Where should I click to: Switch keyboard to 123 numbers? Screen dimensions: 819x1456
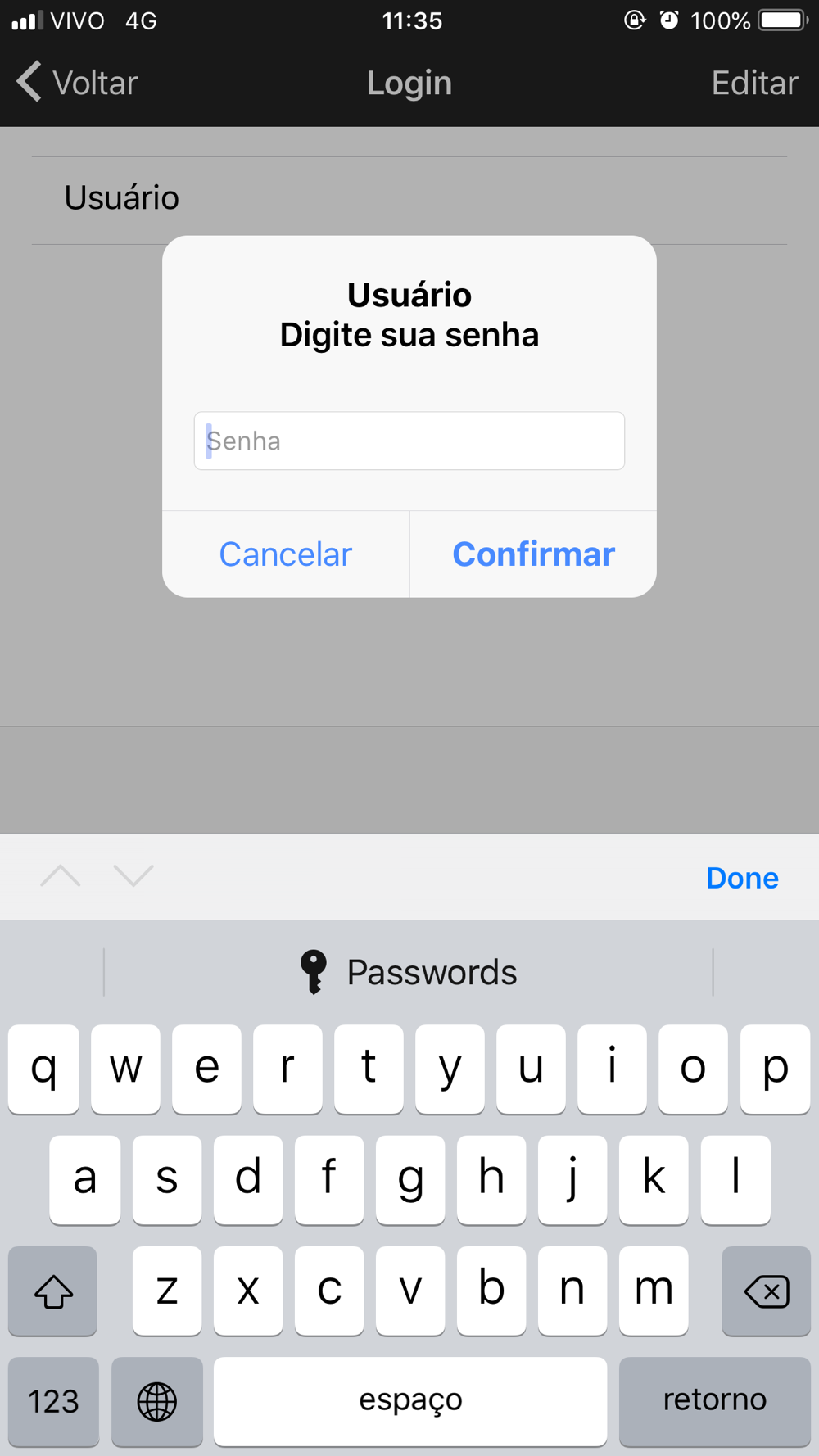54,1400
